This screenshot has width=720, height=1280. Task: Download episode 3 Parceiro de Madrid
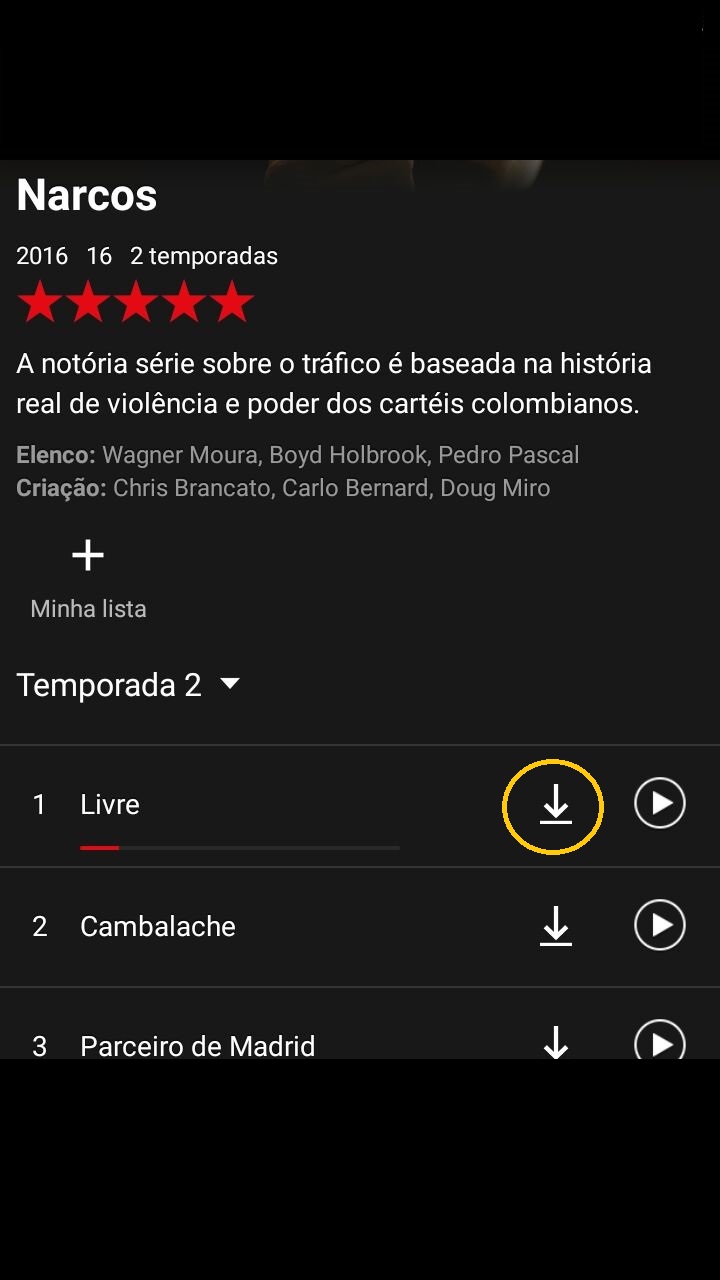tap(556, 1042)
